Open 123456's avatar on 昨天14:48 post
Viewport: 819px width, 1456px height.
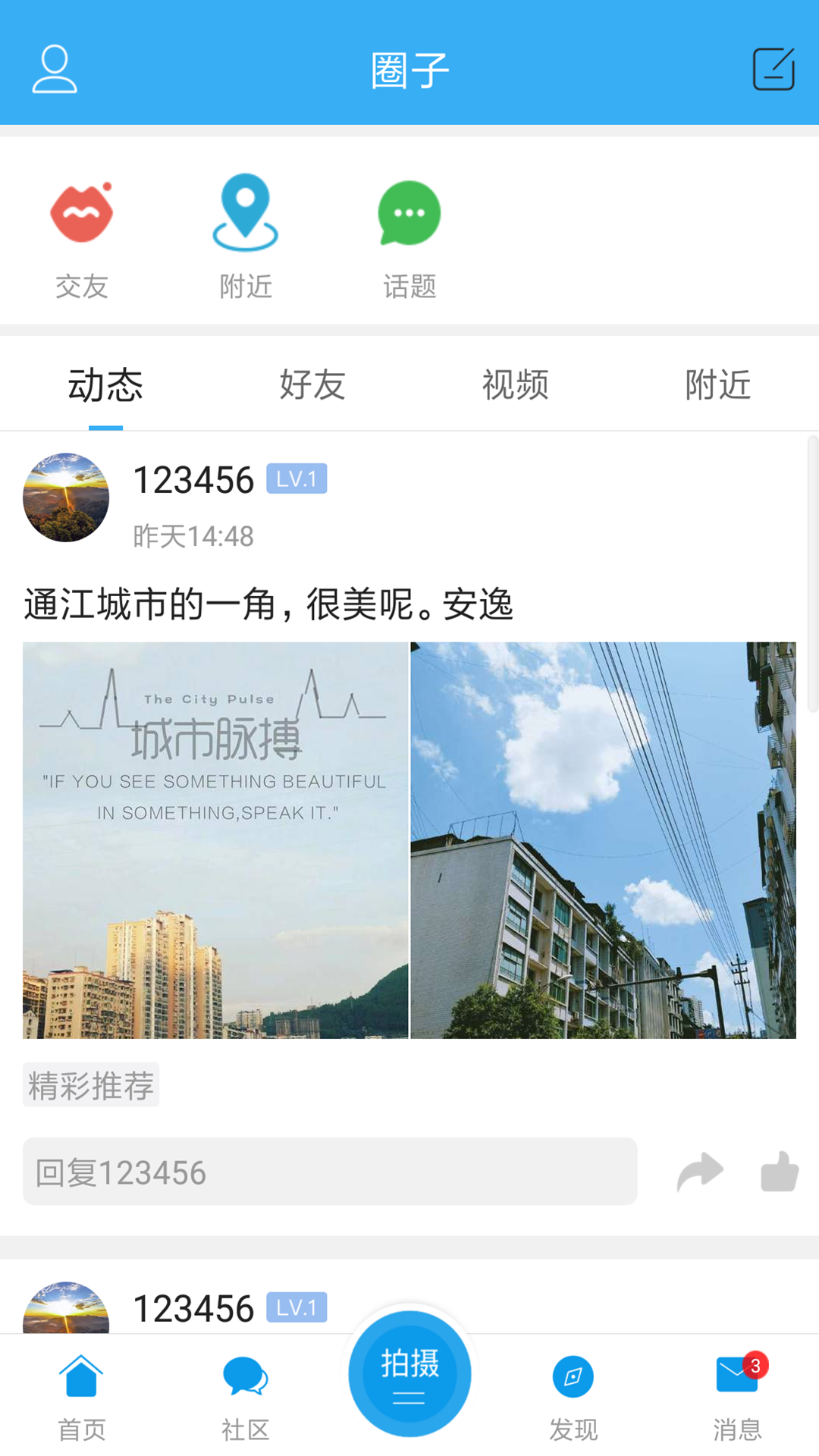66,497
